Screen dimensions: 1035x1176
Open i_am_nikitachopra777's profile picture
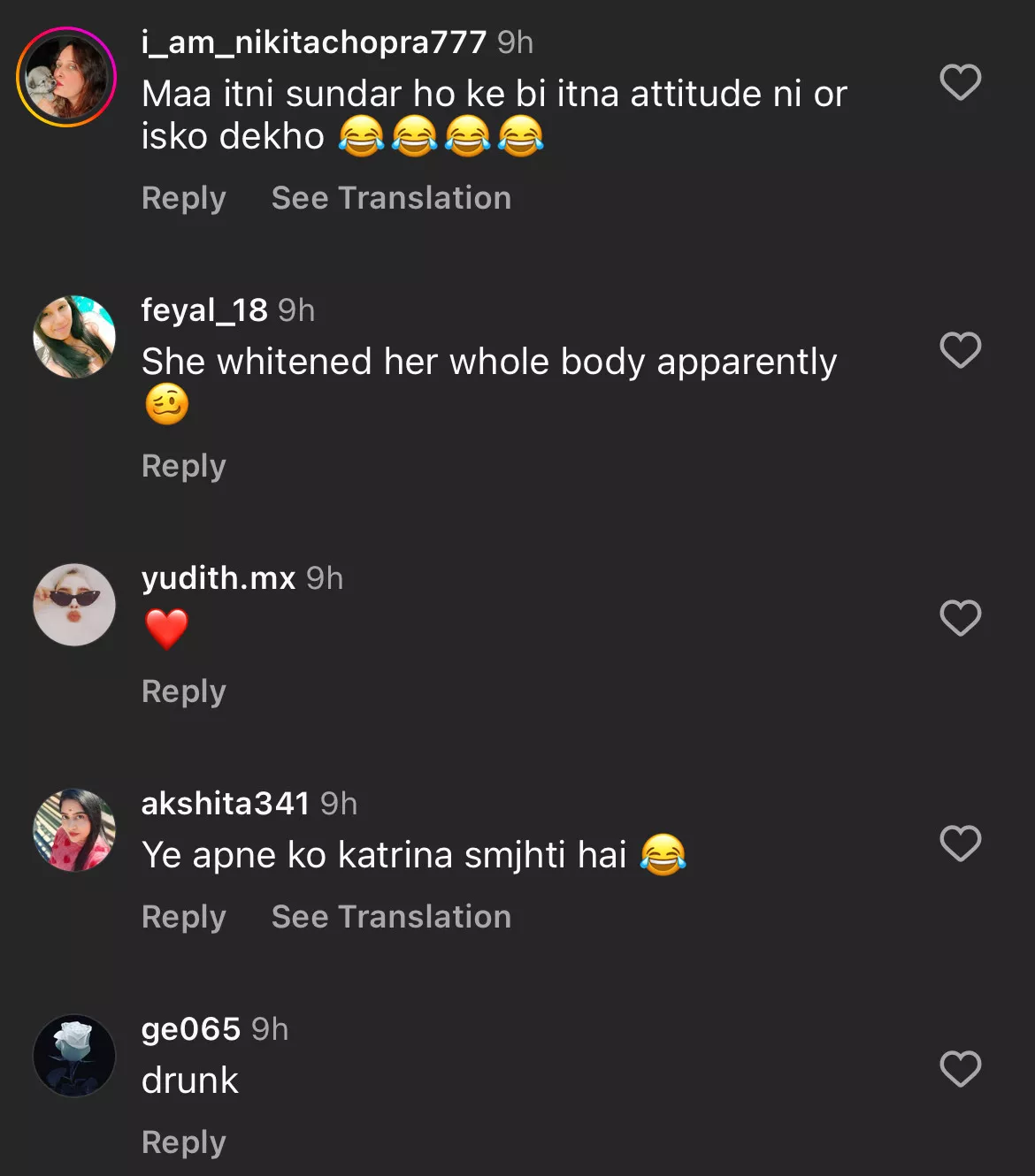click(x=67, y=78)
